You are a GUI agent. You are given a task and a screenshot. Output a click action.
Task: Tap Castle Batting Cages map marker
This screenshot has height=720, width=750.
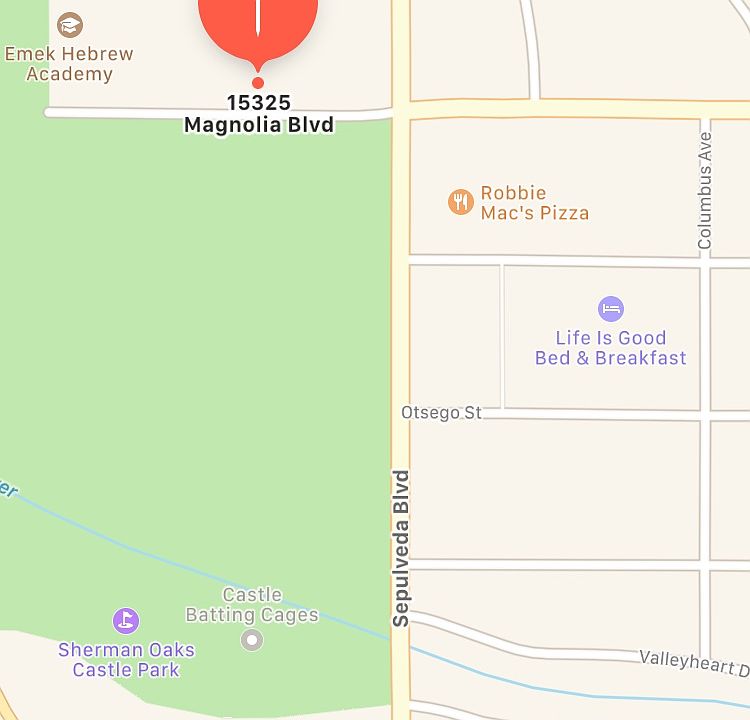coord(252,639)
